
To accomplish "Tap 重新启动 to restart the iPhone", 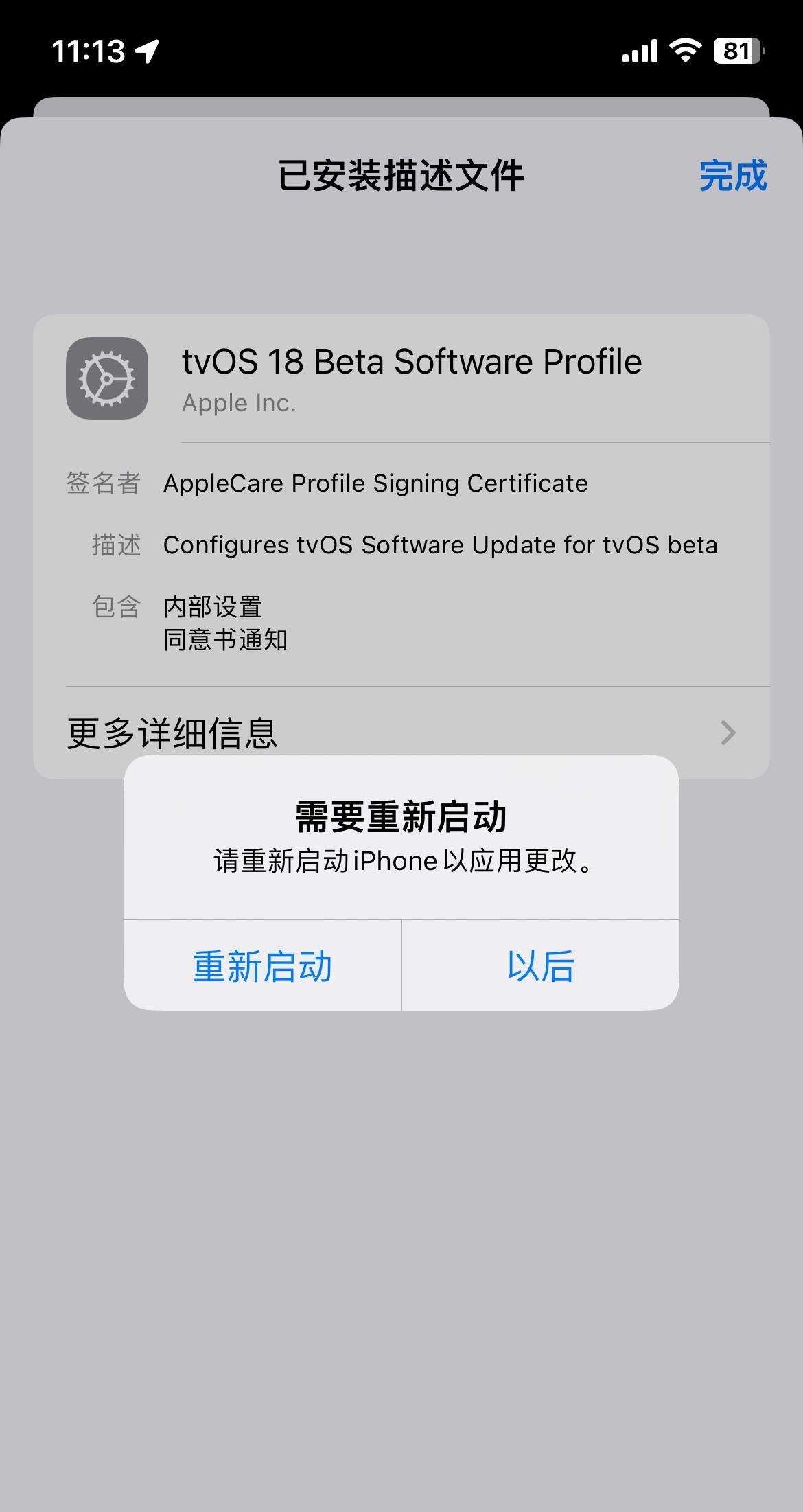I will 263,967.
